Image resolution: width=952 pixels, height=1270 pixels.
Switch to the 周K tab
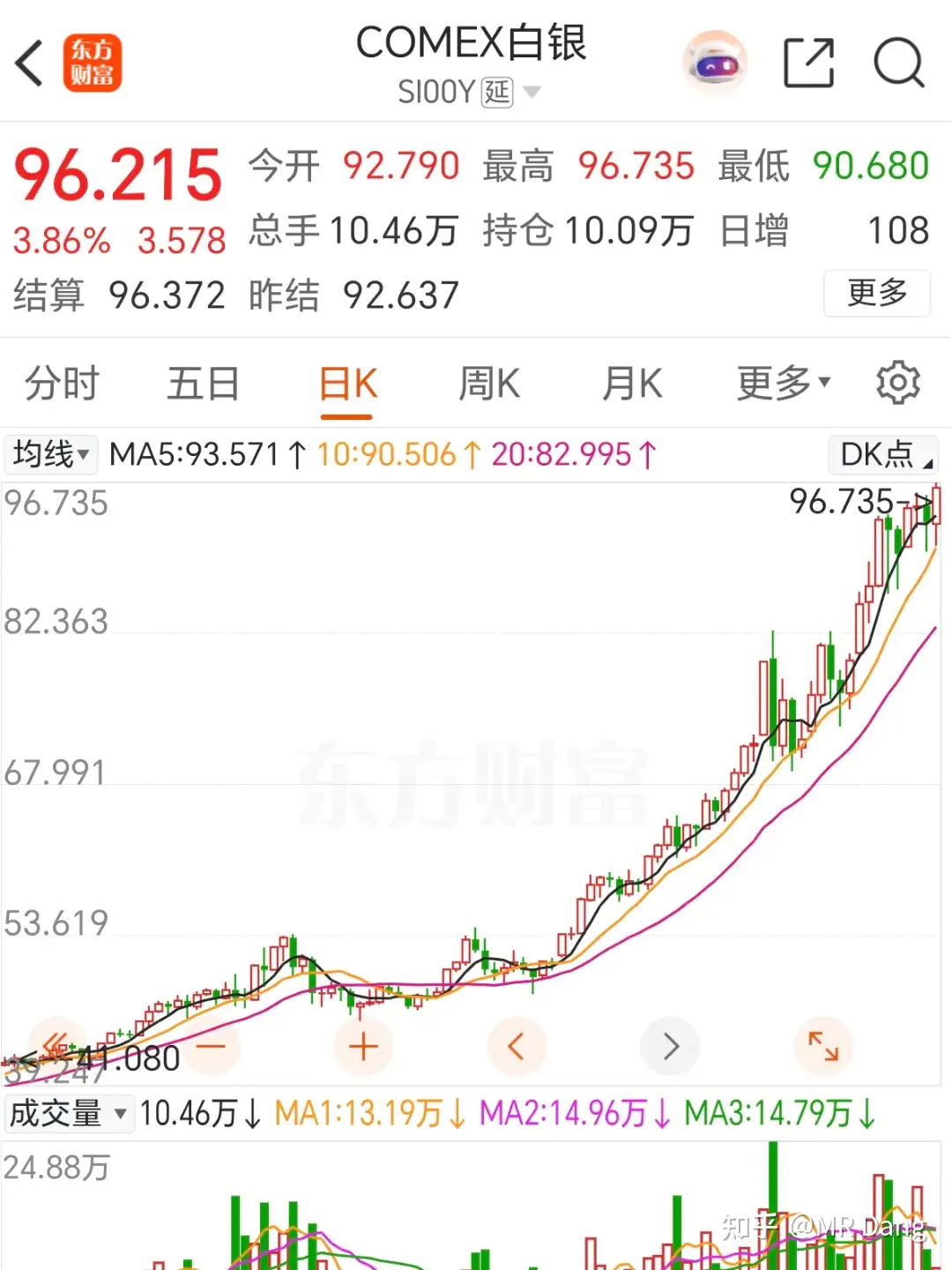[x=488, y=382]
